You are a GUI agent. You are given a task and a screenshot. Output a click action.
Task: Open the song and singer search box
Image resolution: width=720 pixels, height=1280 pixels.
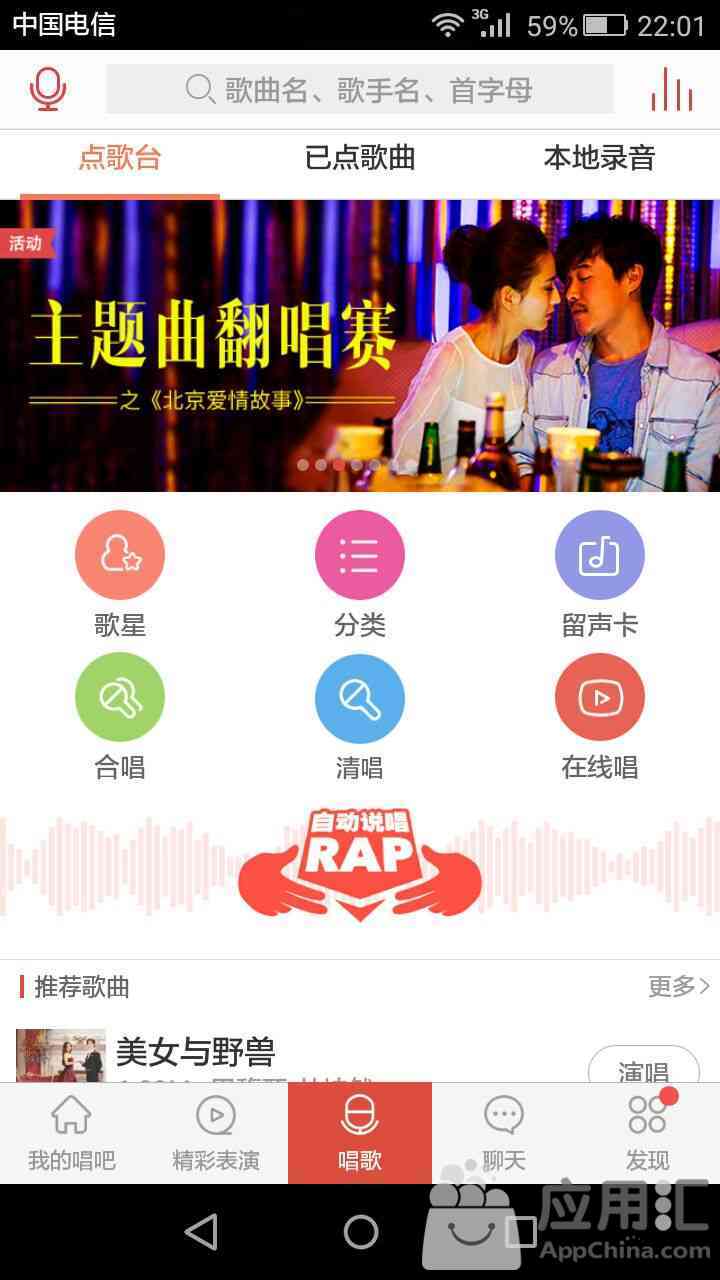click(x=360, y=90)
